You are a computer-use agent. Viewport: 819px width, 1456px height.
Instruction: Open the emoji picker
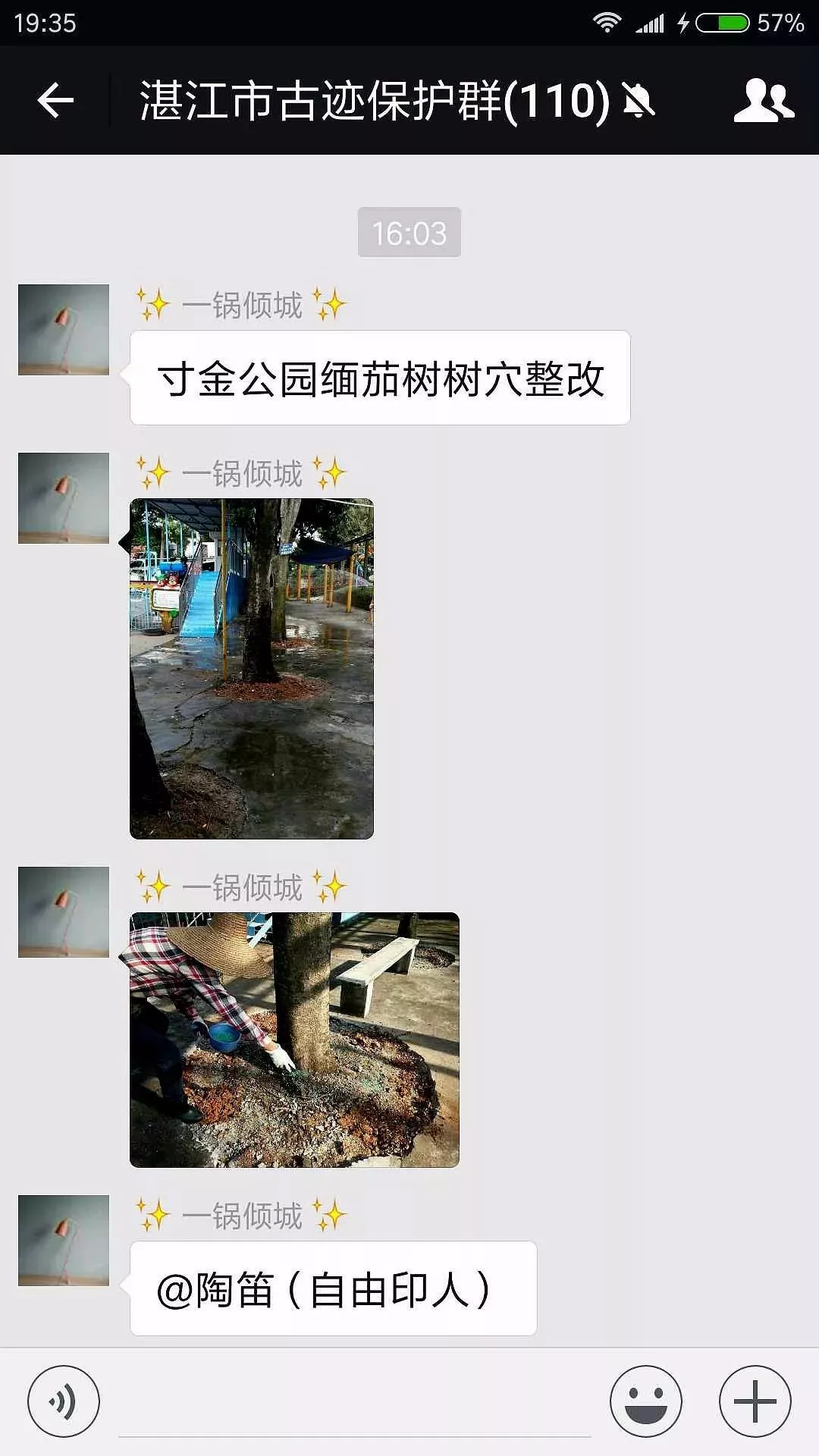pos(646,1401)
